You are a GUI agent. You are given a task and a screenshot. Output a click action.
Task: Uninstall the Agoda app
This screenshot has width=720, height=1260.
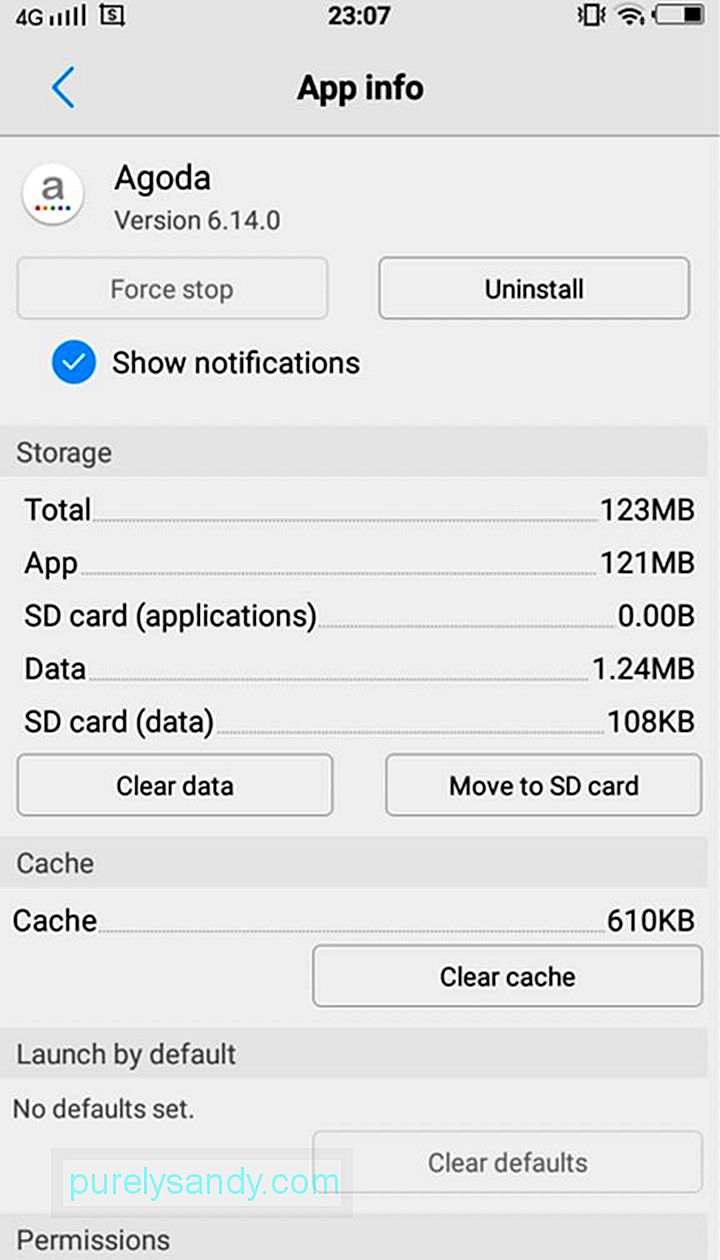pos(534,289)
